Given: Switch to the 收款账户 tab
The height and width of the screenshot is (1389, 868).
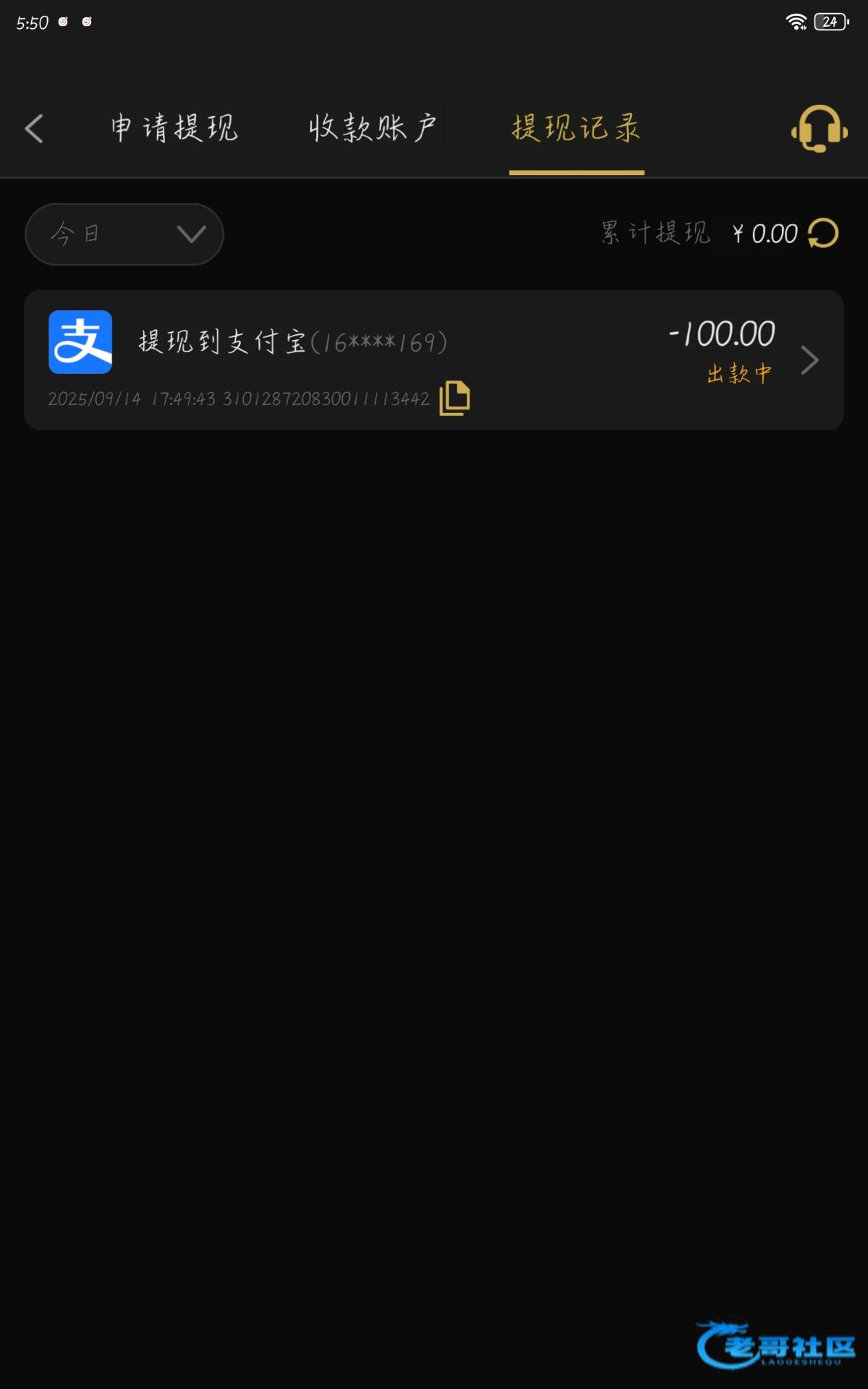Looking at the screenshot, I should click(373, 128).
